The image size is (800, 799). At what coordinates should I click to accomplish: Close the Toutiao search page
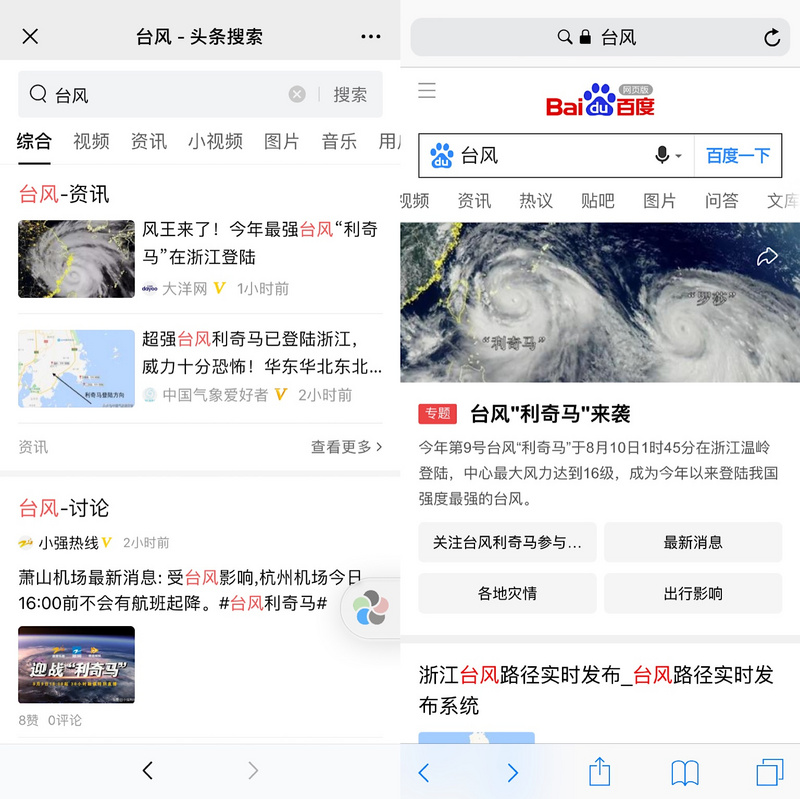pos(30,37)
